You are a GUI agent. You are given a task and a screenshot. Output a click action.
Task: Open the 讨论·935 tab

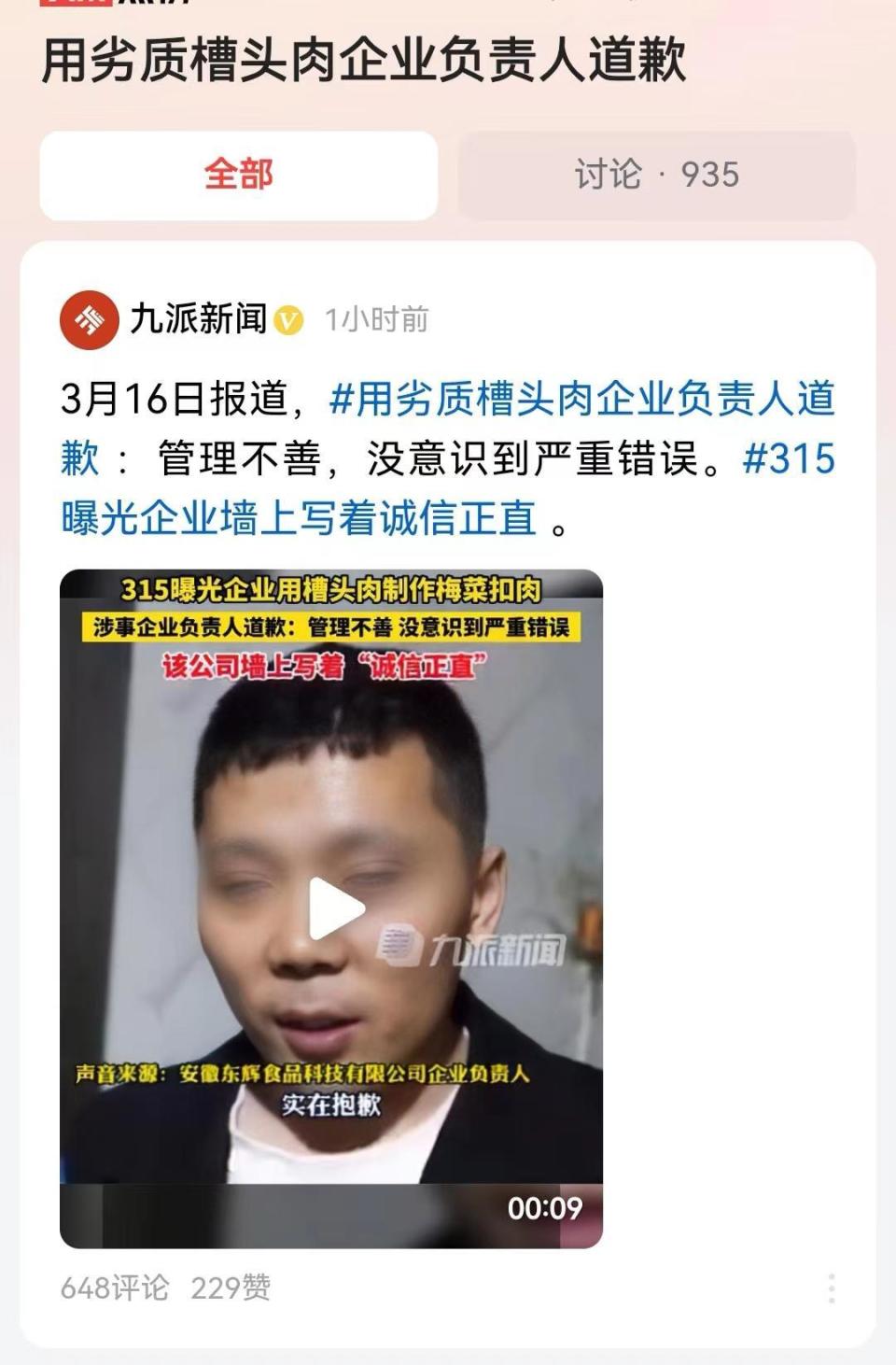(x=655, y=174)
